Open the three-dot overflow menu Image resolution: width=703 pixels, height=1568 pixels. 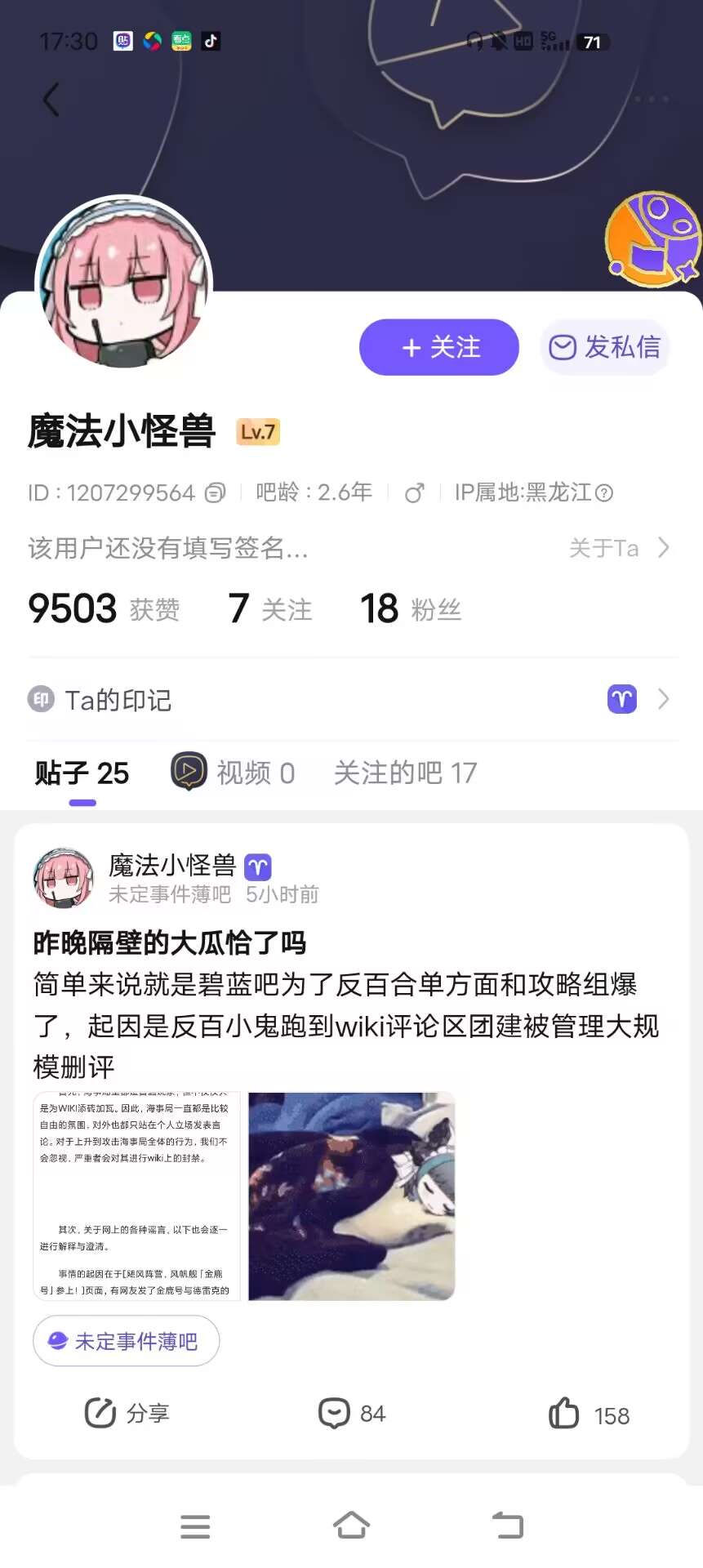click(651, 99)
